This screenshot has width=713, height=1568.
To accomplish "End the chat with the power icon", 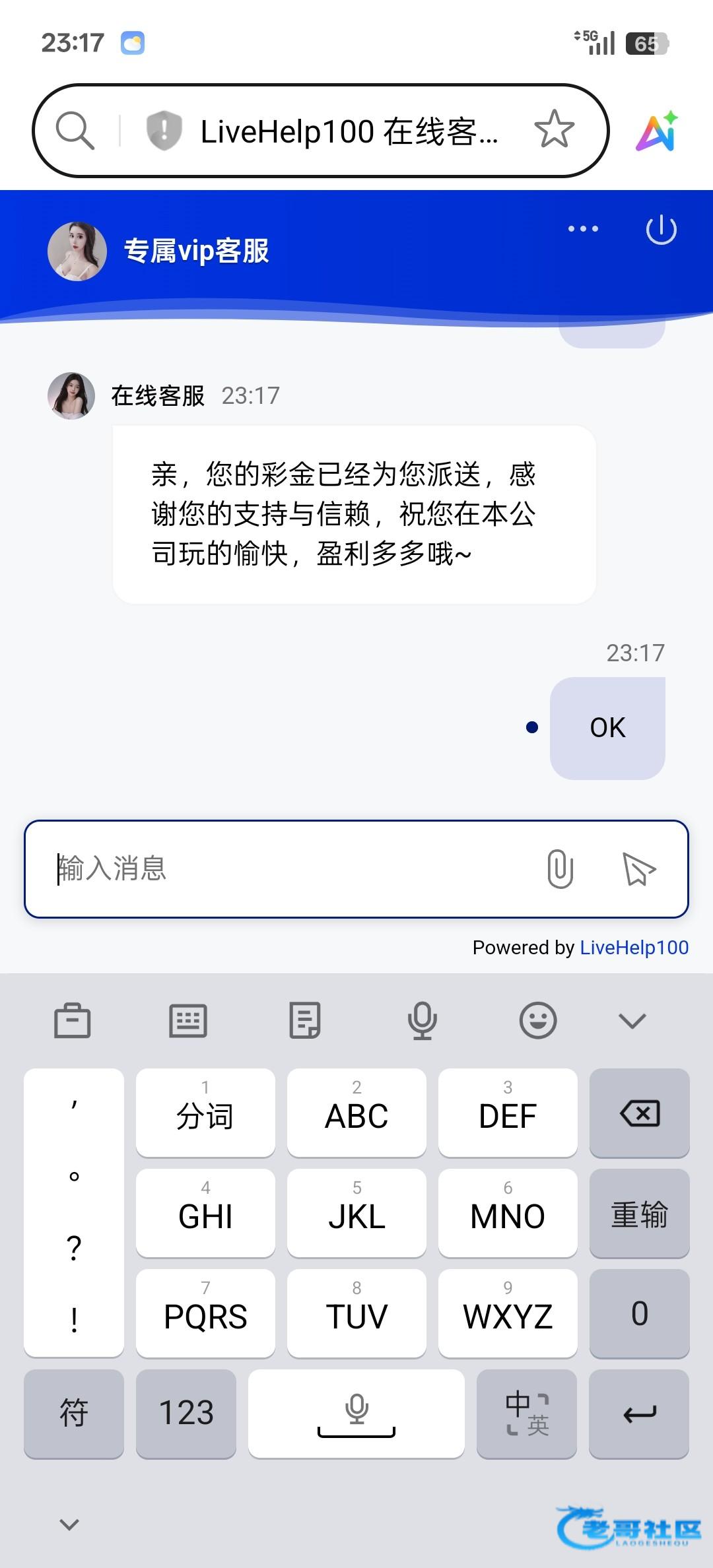I will (x=661, y=230).
